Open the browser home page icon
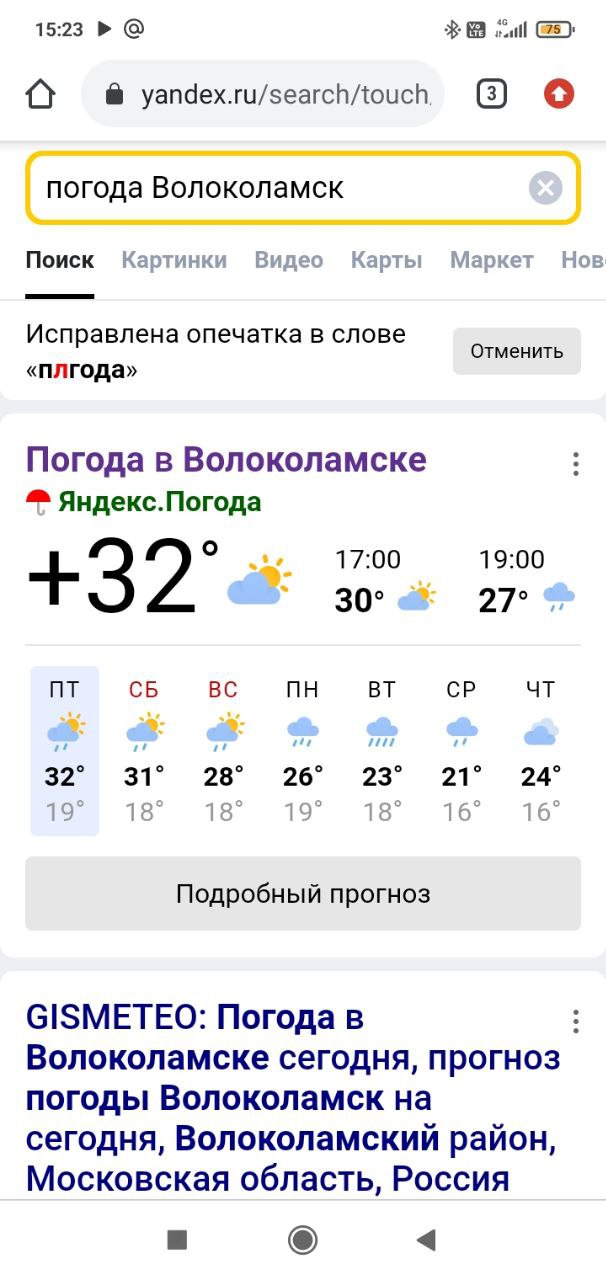This screenshot has height=1280, width=606. 40,94
